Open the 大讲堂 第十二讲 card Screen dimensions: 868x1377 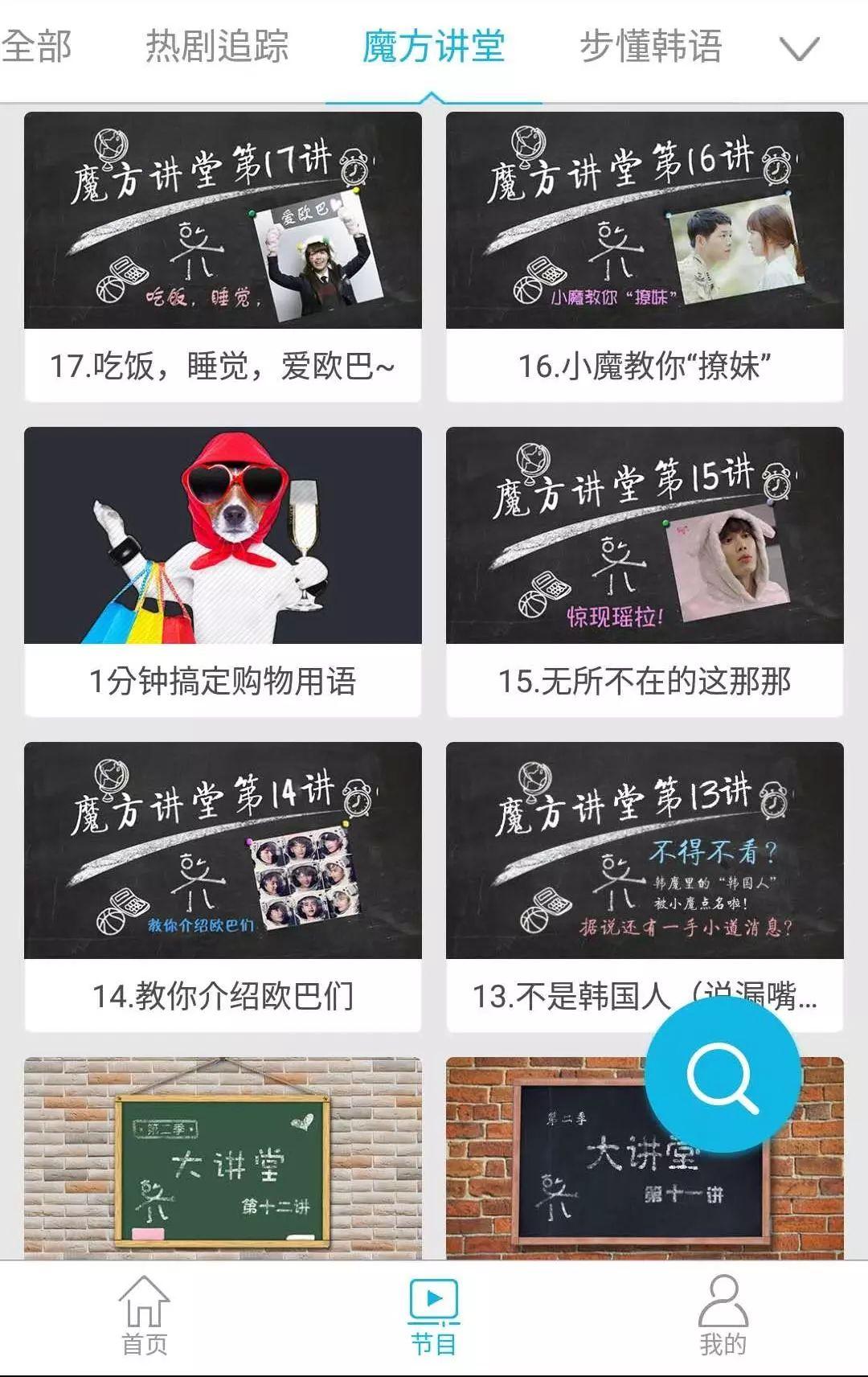(223, 1158)
